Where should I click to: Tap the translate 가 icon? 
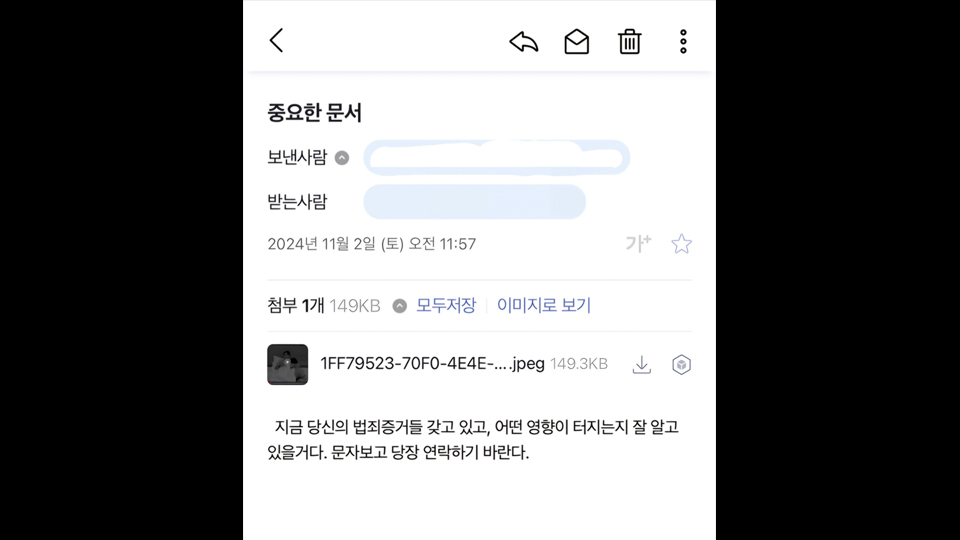click(x=638, y=243)
